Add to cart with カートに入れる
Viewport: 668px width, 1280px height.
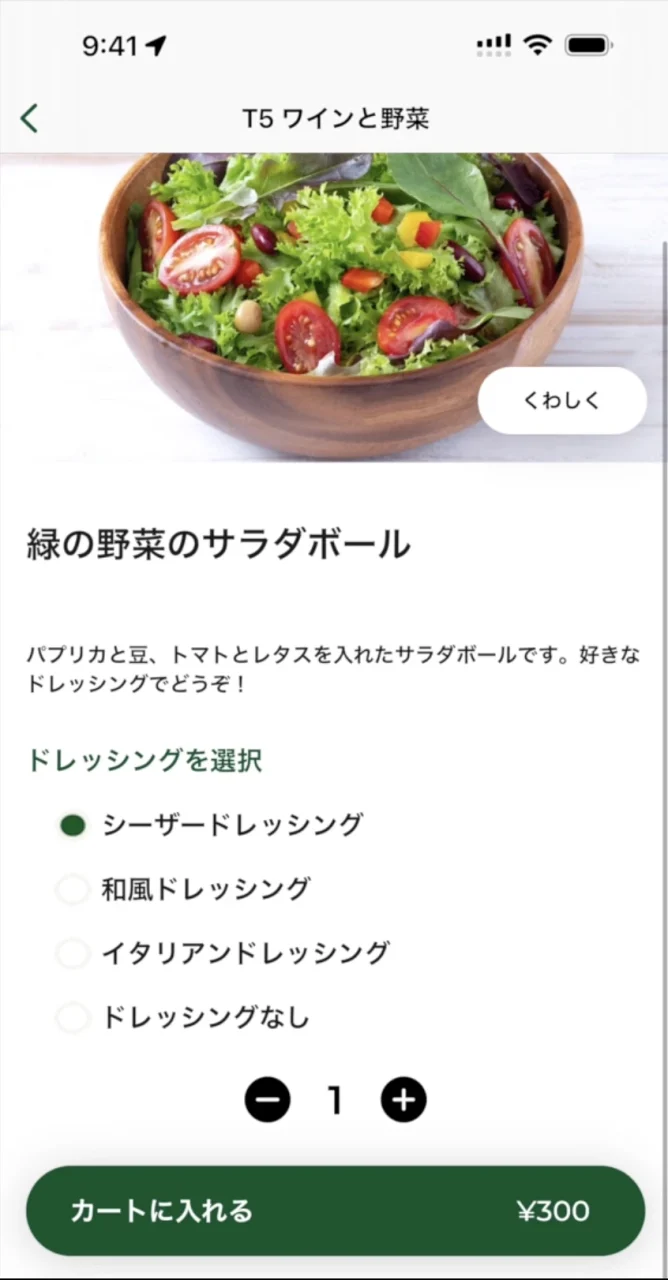click(x=335, y=1211)
